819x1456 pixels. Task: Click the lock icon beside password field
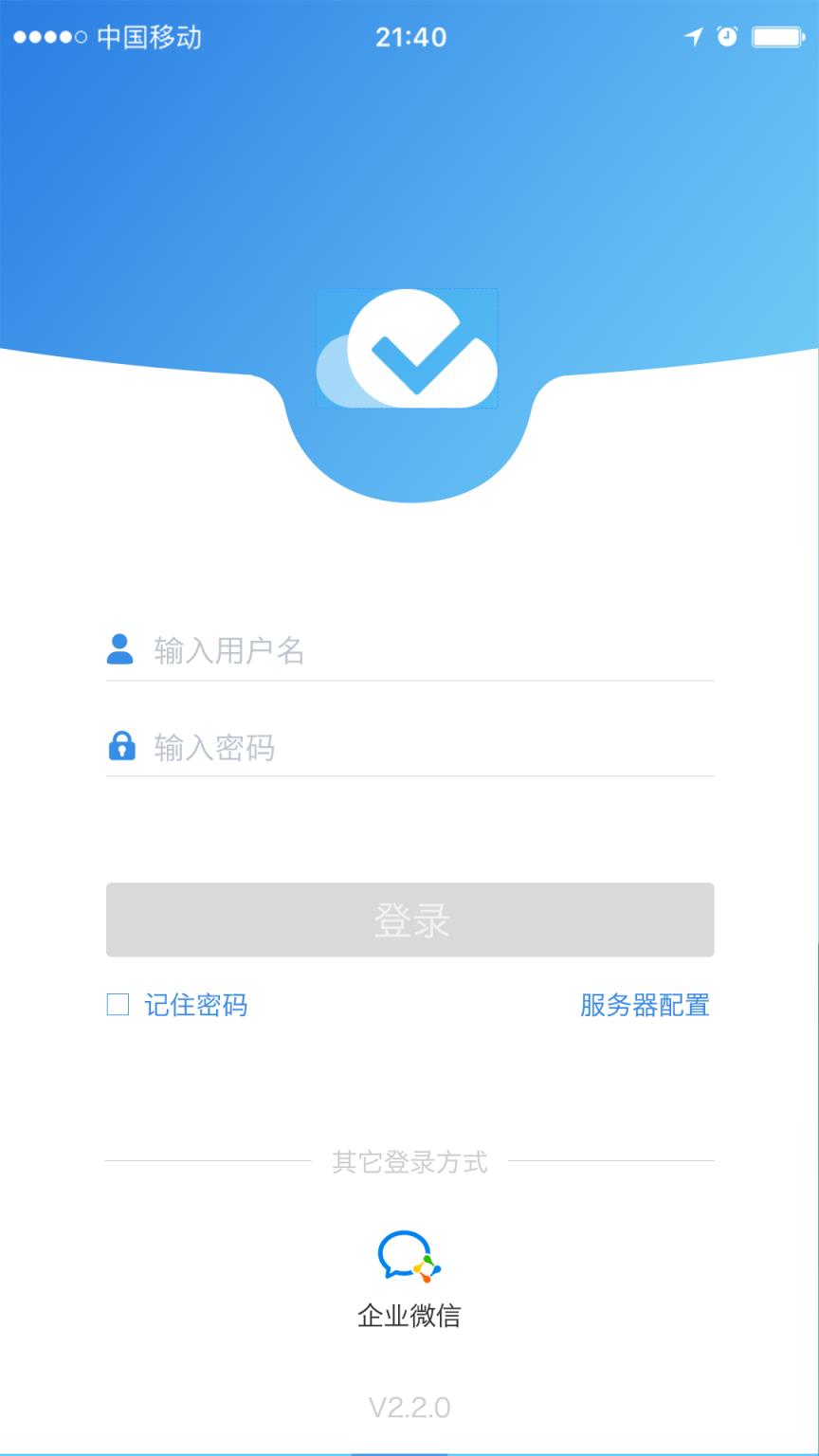120,748
